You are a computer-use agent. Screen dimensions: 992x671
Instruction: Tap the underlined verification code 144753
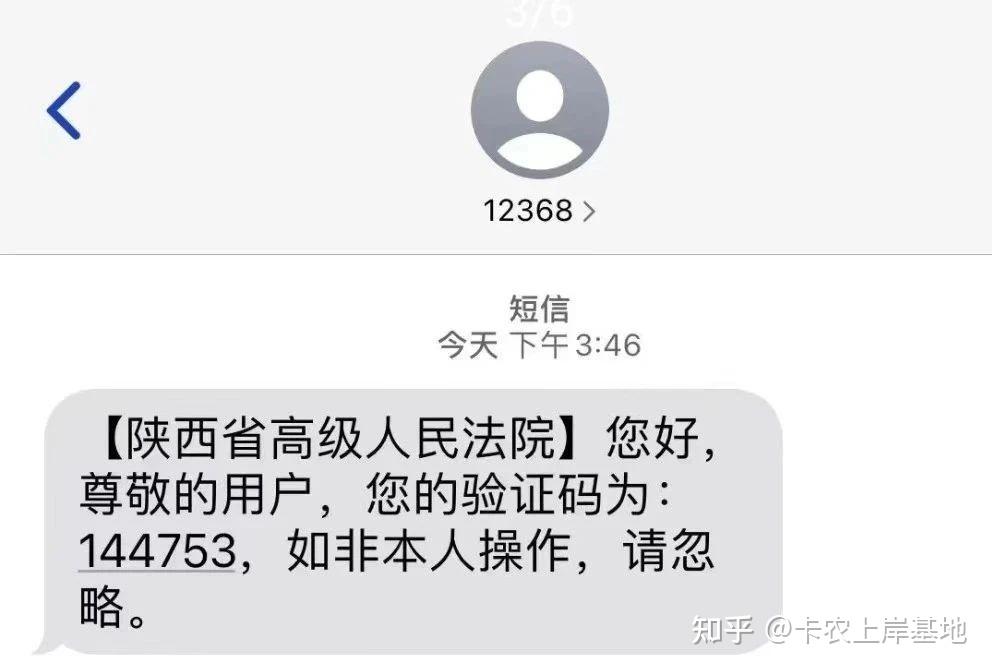point(157,550)
